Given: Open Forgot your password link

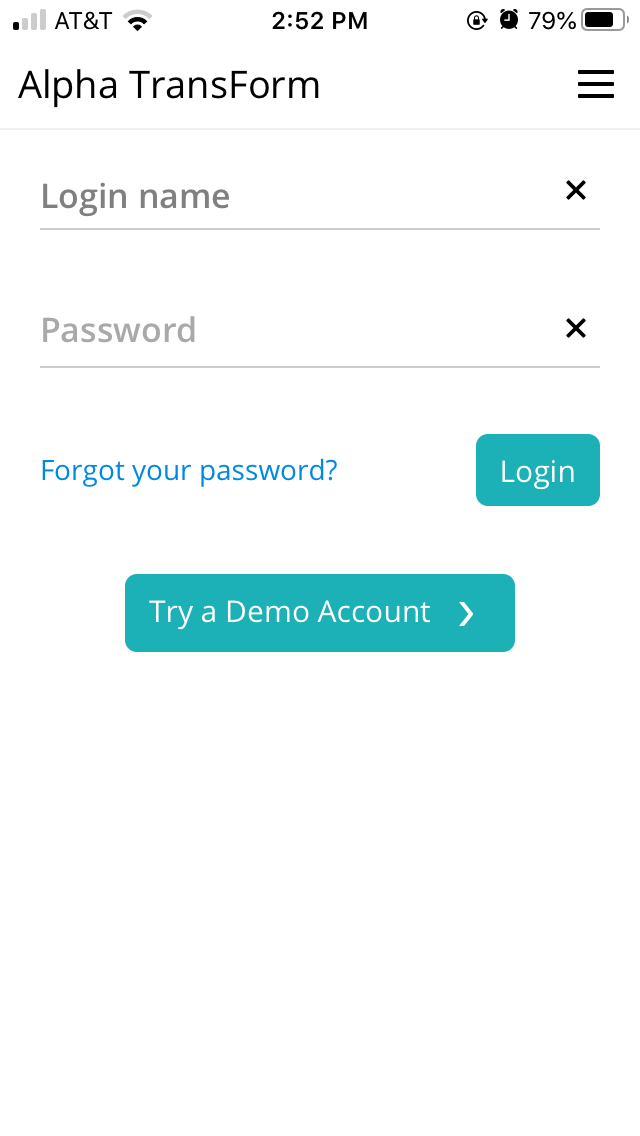Looking at the screenshot, I should click(189, 470).
